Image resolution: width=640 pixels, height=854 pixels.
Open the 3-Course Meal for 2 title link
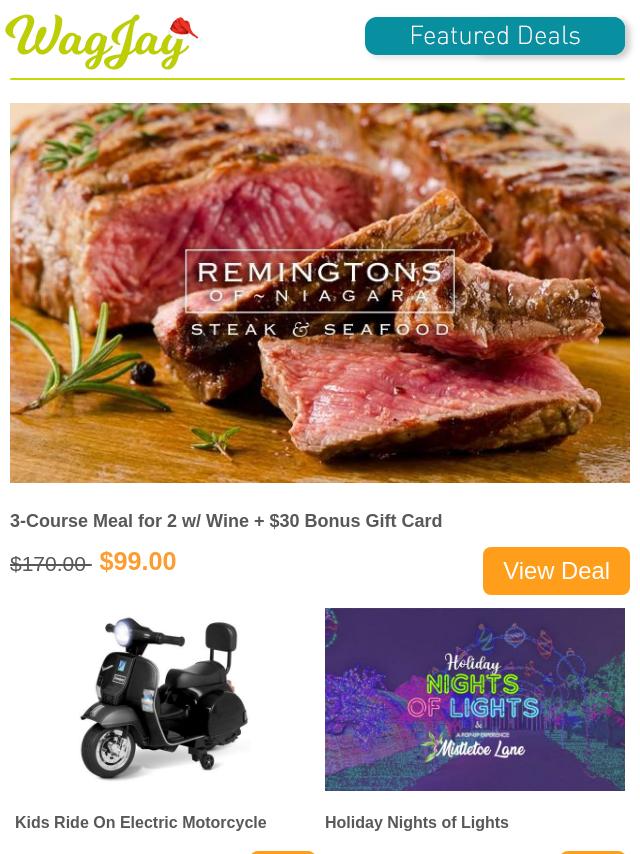pos(226,521)
